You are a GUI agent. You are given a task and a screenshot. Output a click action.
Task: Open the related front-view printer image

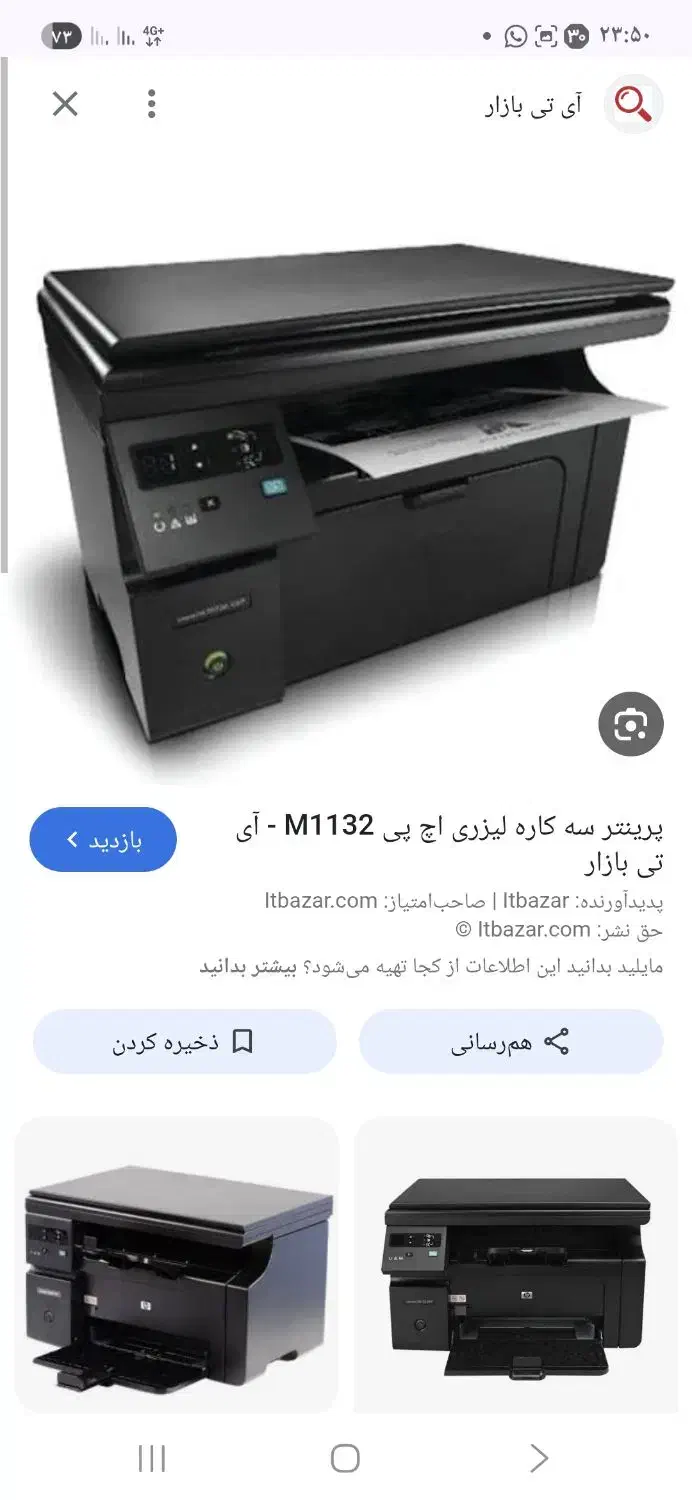point(516,1265)
